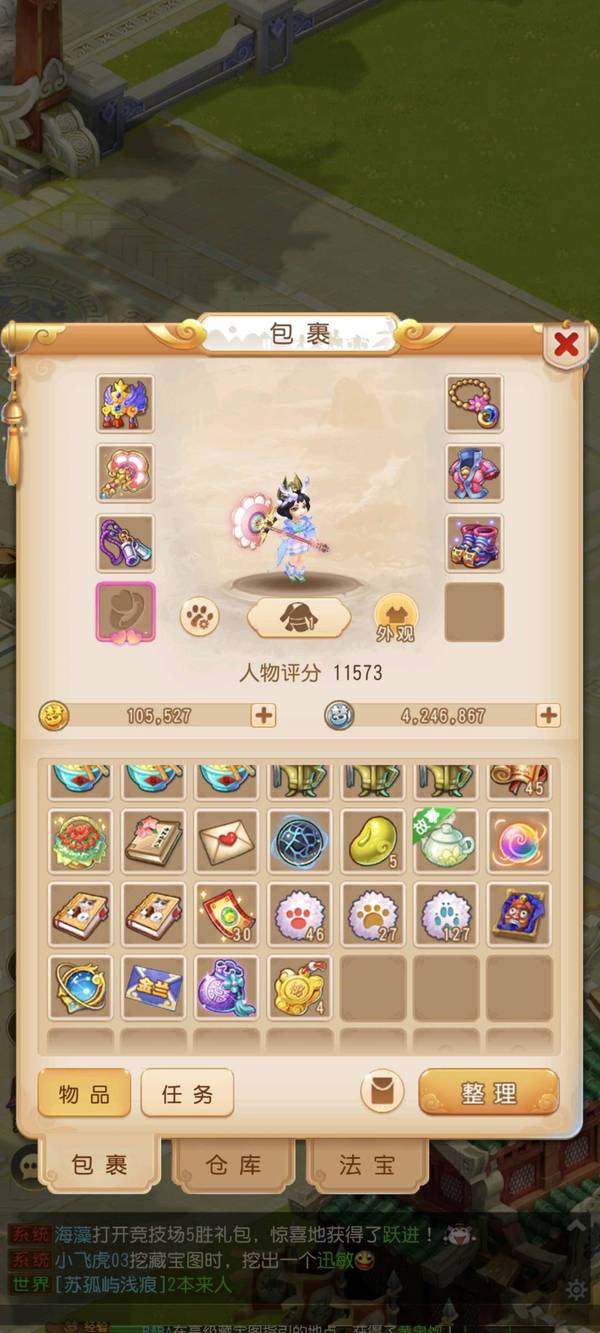Viewport: 600px width, 1333px height.
Task: Open the small bag icon beside 整理
Action: (x=382, y=1092)
